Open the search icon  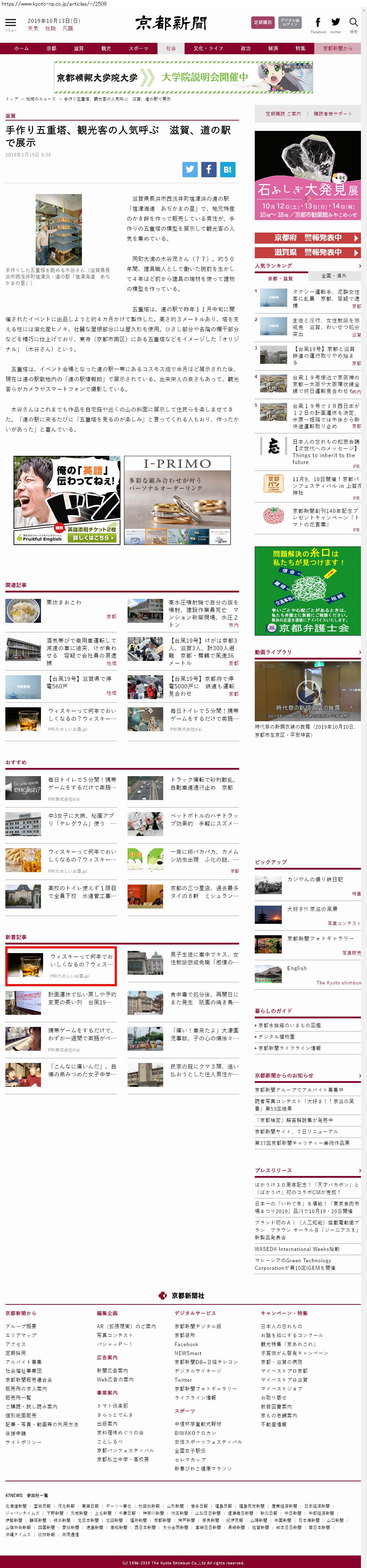(353, 23)
